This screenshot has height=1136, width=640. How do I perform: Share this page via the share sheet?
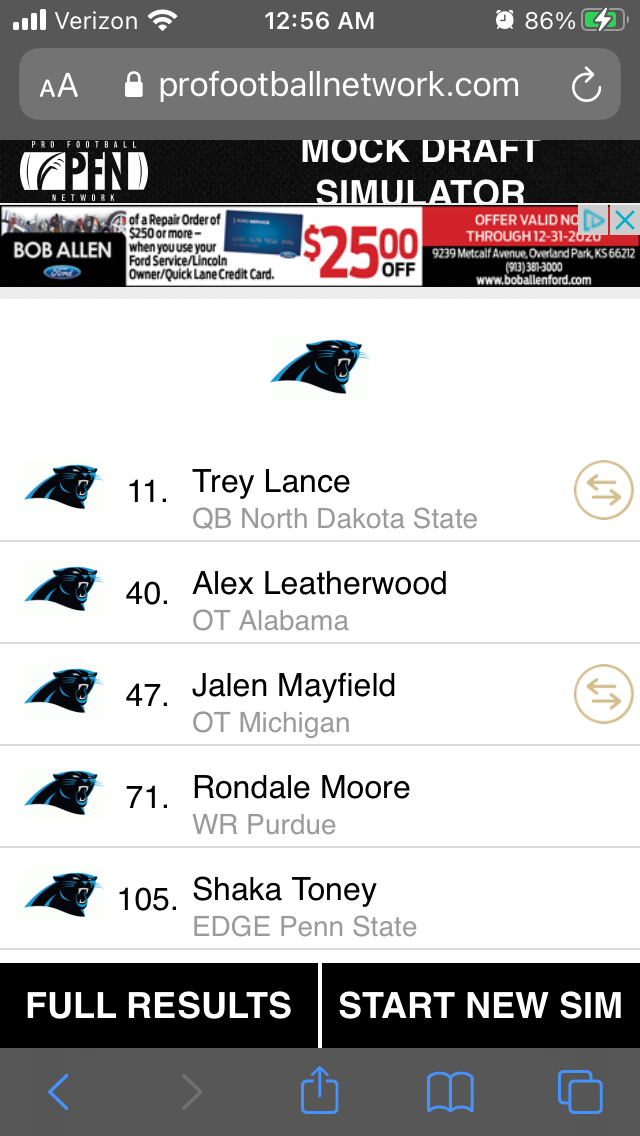(x=320, y=1089)
